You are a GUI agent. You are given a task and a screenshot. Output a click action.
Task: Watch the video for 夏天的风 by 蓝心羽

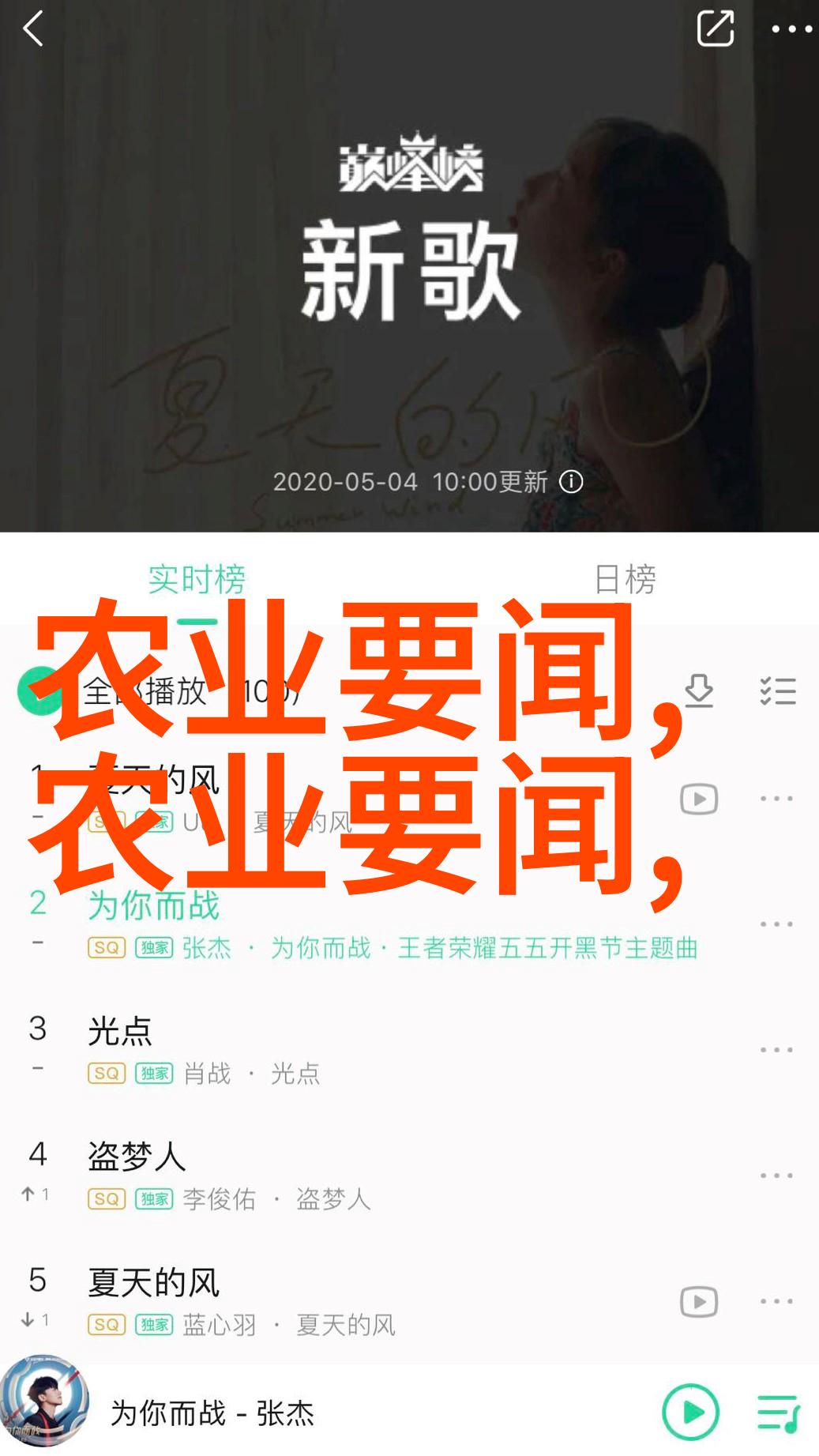click(699, 1302)
